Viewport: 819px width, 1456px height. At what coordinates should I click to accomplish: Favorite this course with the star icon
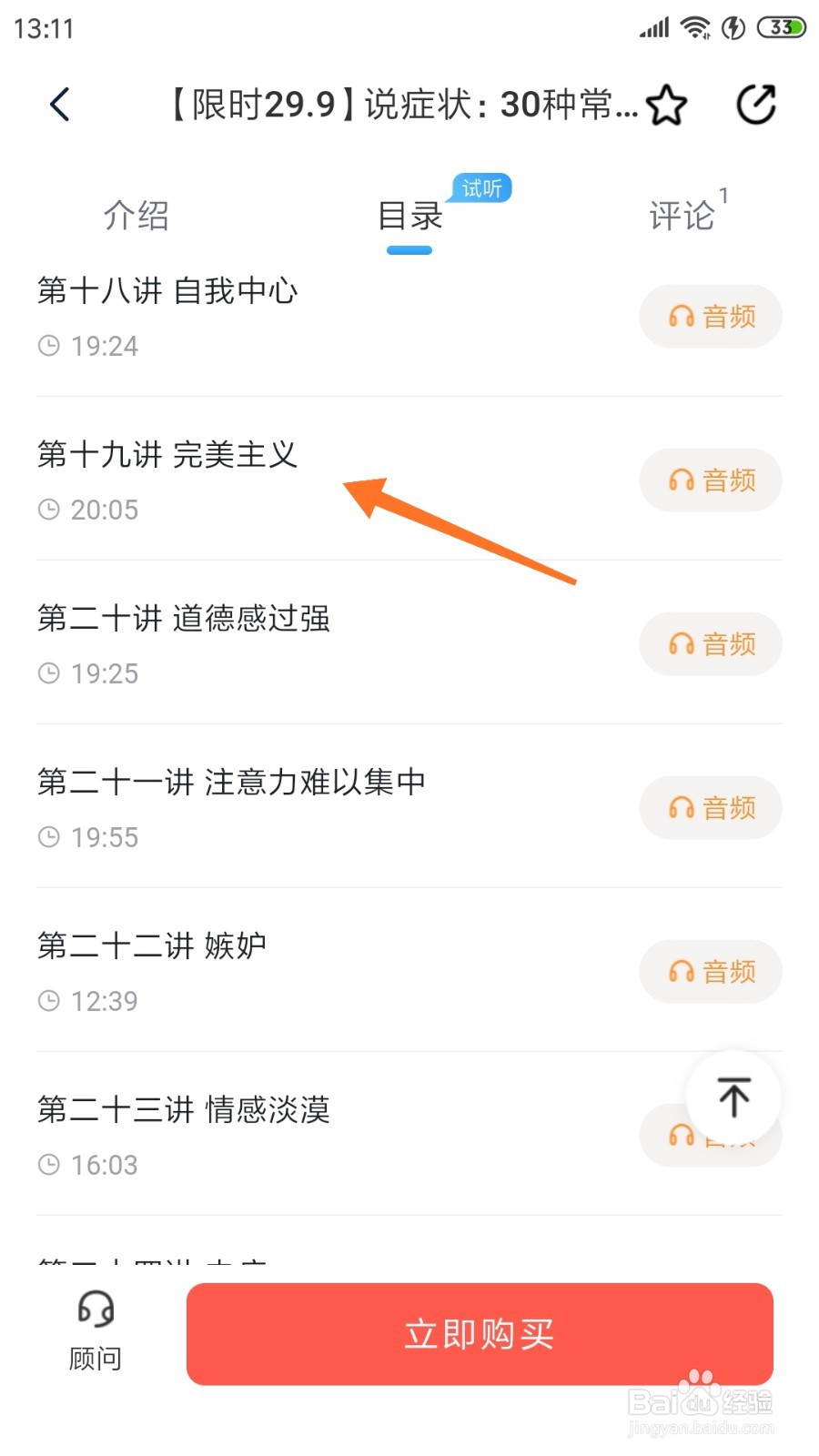pos(666,105)
